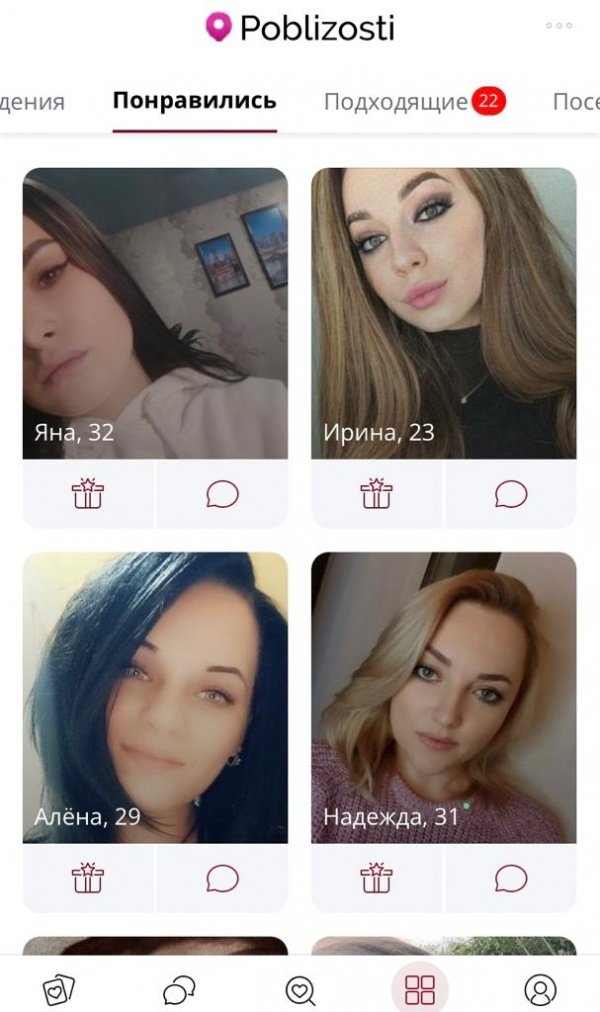The height and width of the screenshot is (1012, 600).
Task: Go to the swipe cards tab
Action: click(59, 990)
